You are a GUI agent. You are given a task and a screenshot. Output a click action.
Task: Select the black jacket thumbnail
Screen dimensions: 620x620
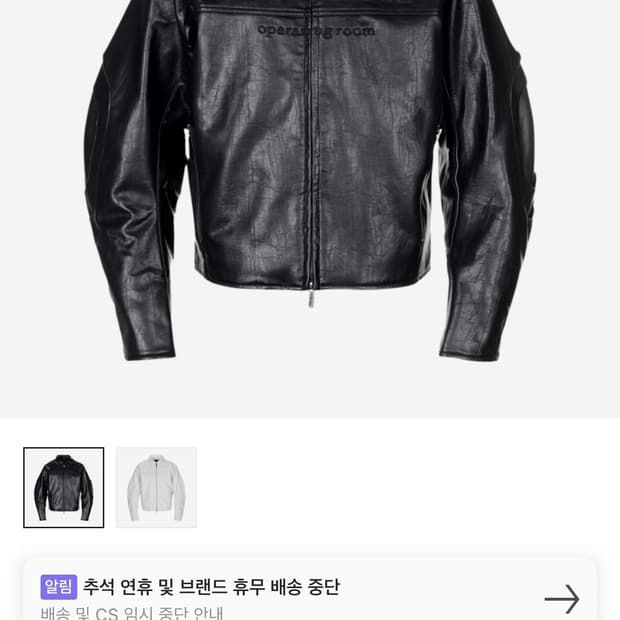tap(64, 488)
